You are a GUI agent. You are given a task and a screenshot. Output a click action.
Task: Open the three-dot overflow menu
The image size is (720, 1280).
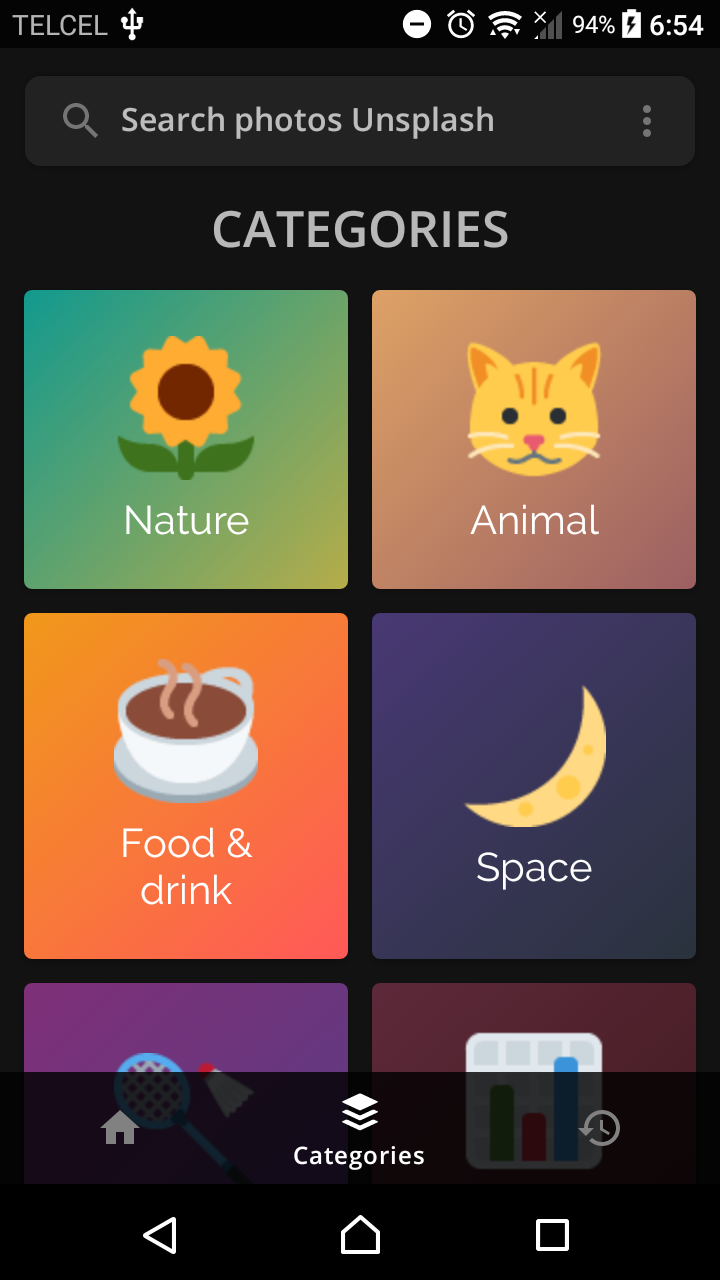pyautogui.click(x=647, y=121)
